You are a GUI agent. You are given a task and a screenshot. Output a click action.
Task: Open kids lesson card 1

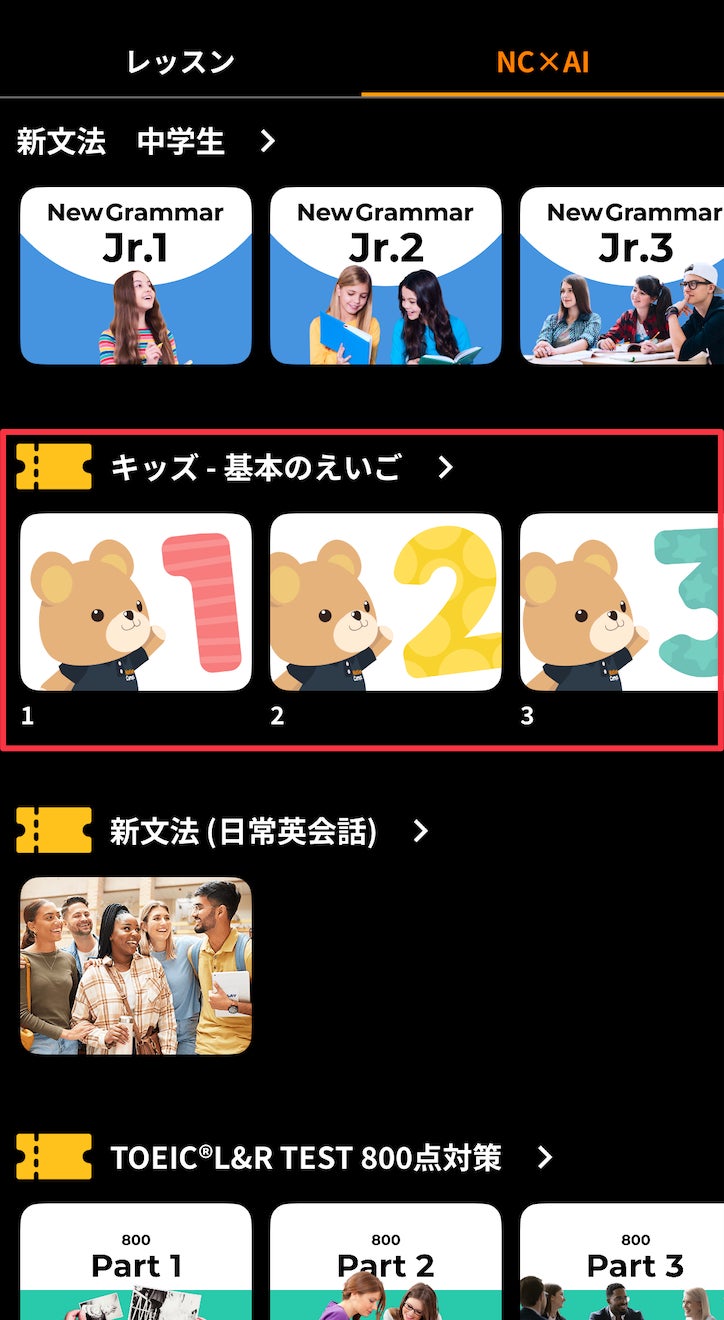click(x=136, y=602)
